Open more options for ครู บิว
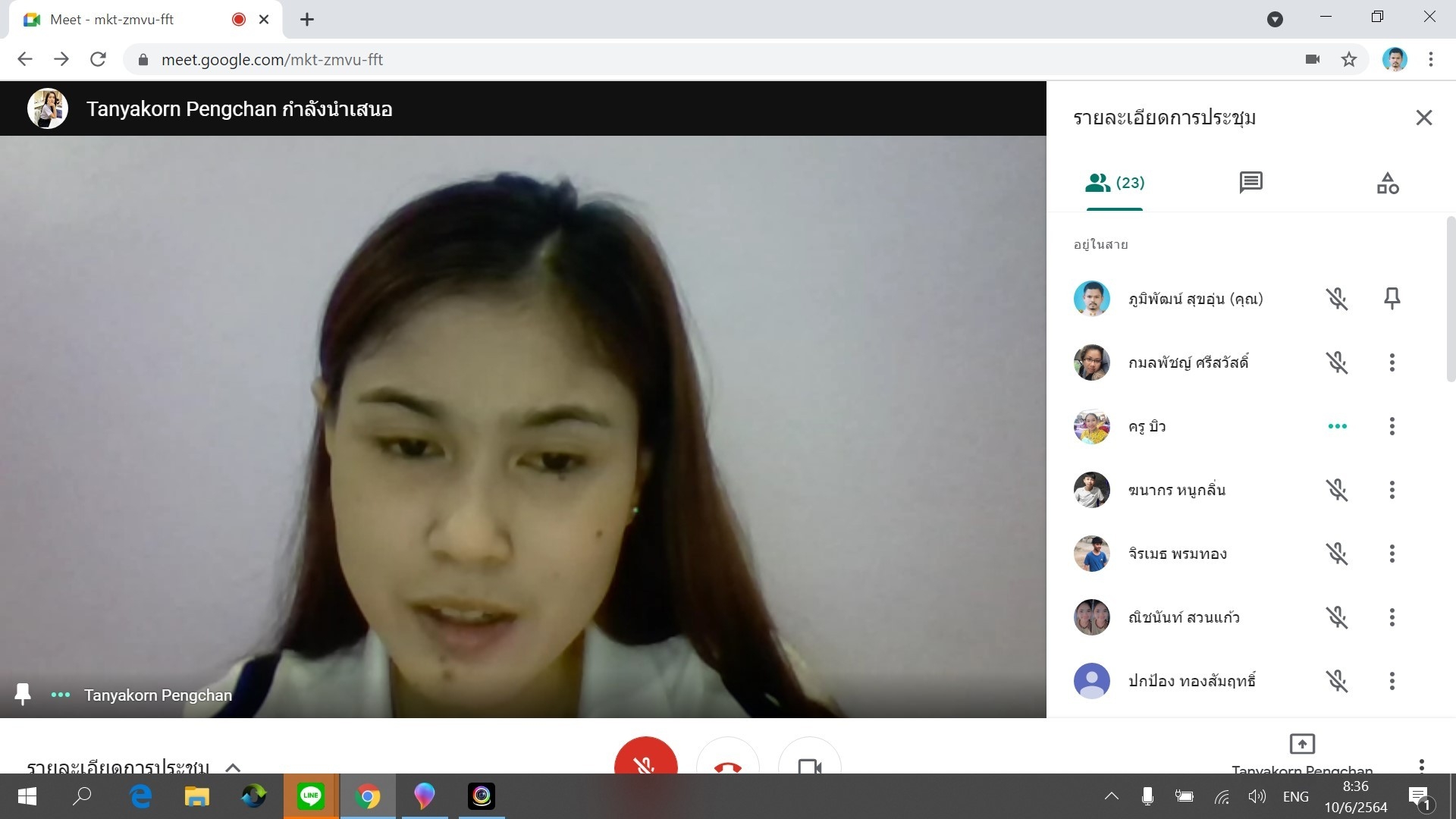 (1392, 426)
